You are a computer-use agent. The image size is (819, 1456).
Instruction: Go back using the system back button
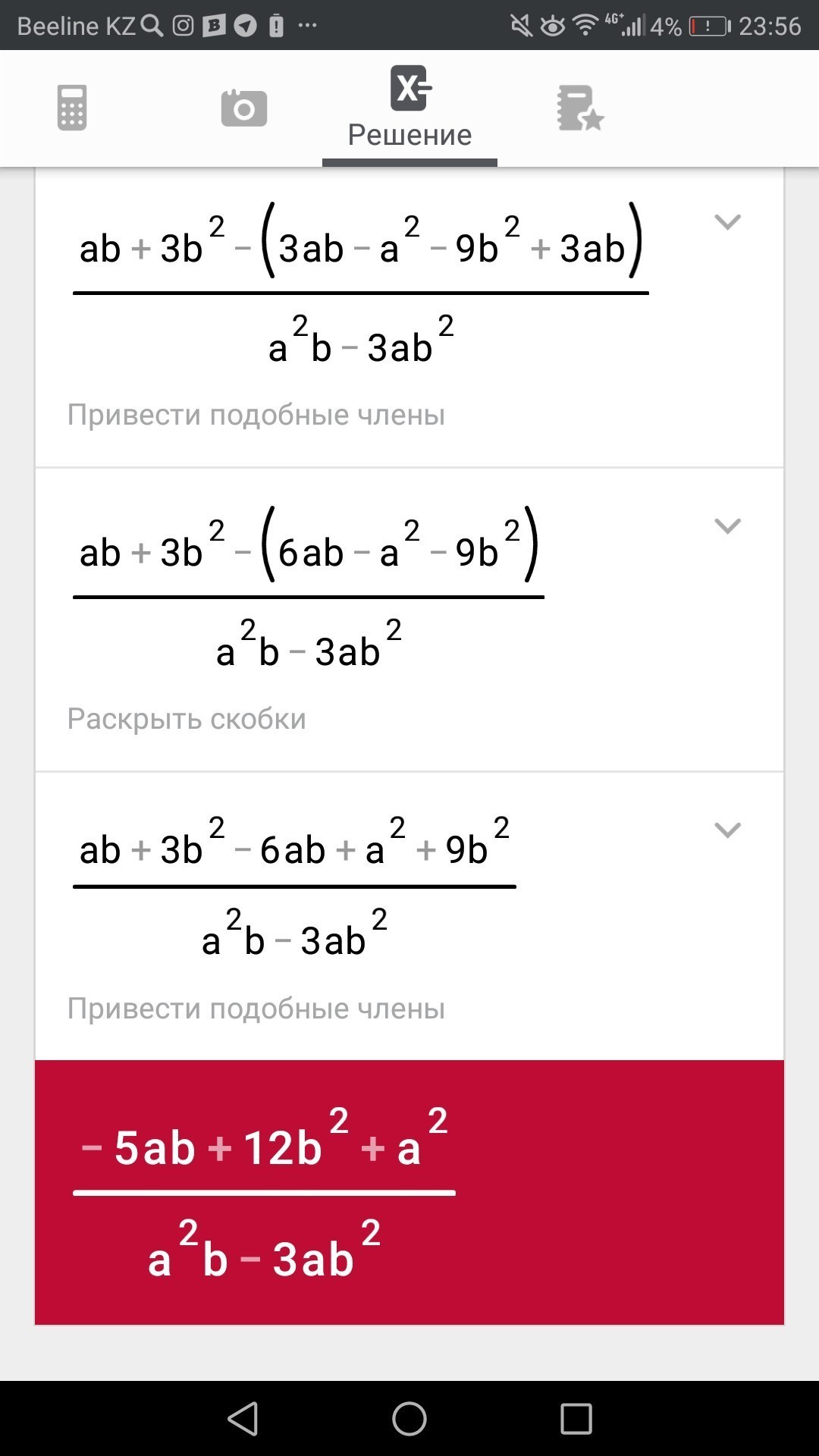(x=243, y=1419)
